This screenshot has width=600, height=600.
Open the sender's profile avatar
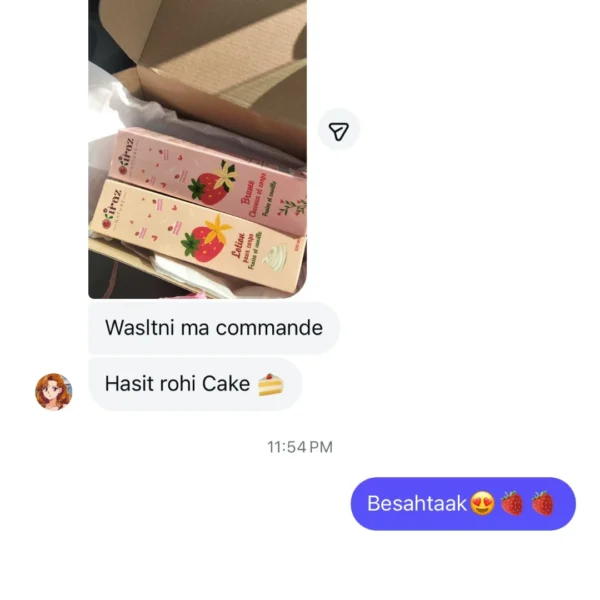tap(54, 391)
